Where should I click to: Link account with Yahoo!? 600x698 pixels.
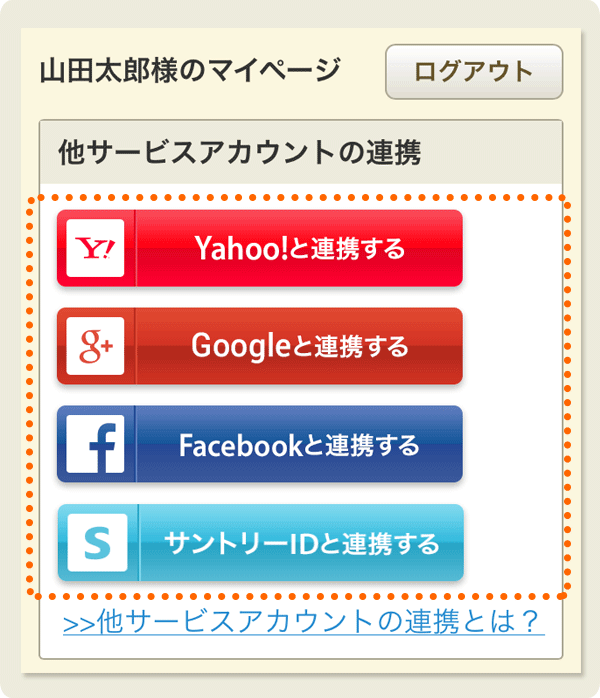[x=260, y=248]
